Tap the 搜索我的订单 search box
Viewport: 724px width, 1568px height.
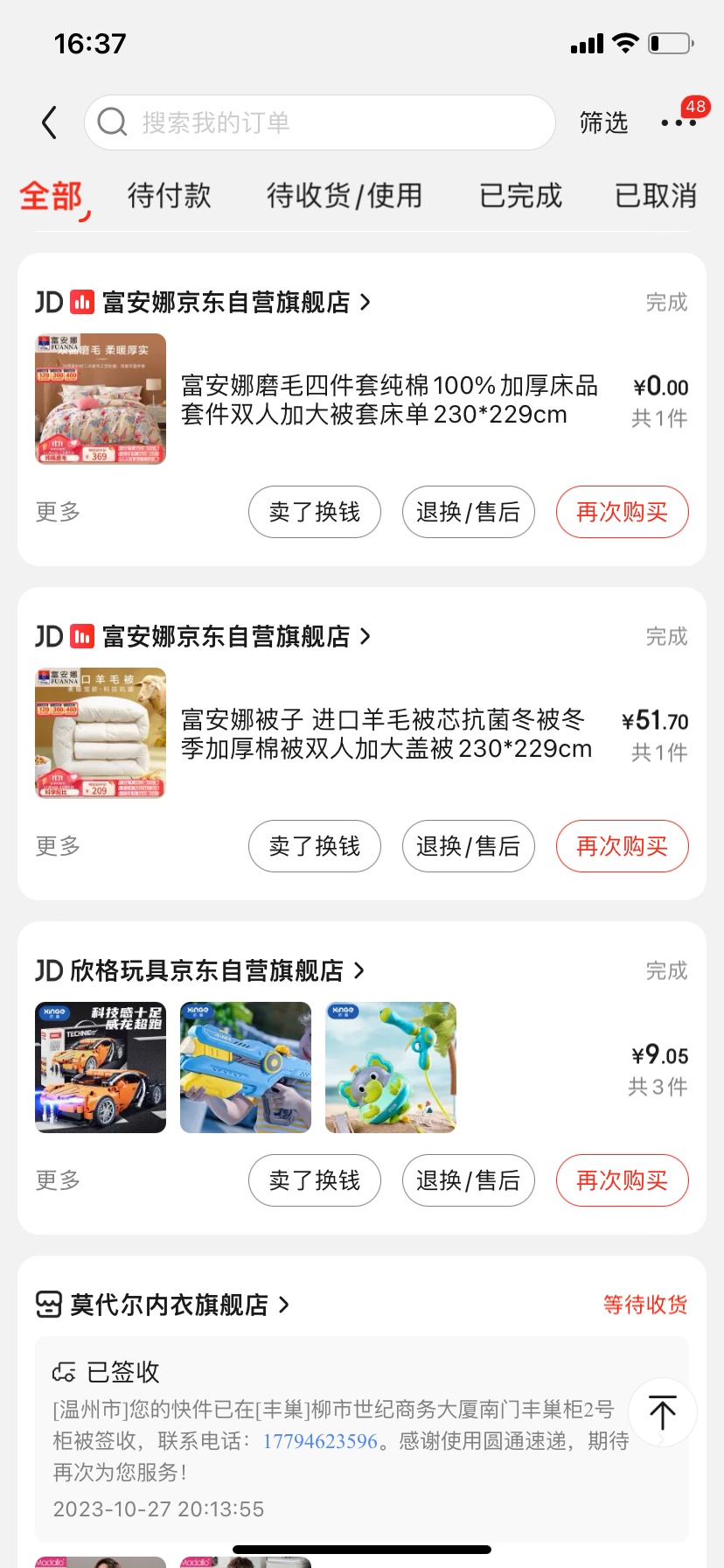click(320, 122)
